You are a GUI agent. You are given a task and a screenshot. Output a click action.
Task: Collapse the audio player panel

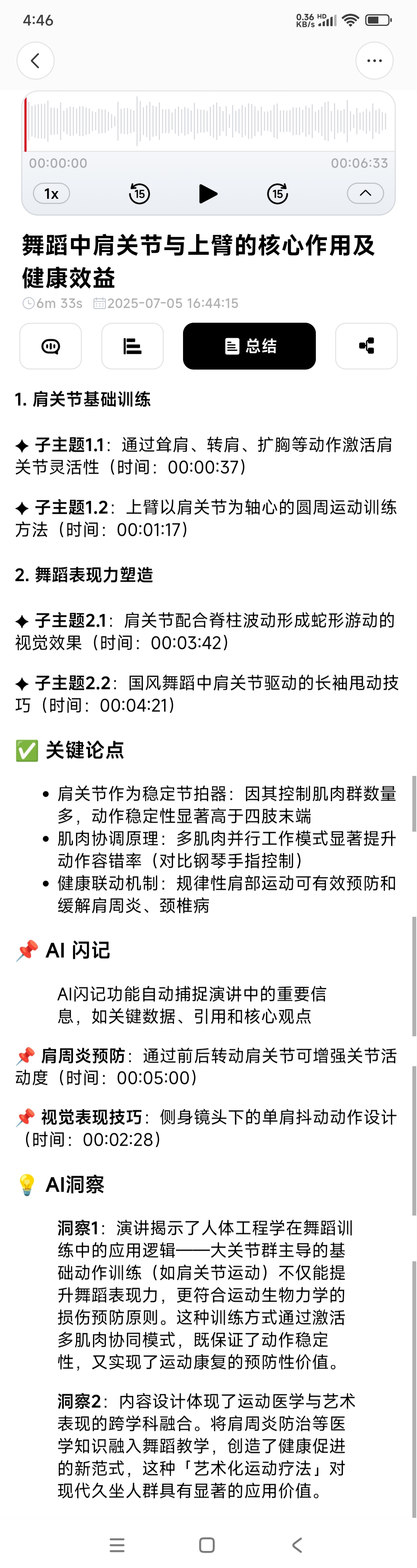pyautogui.click(x=365, y=193)
